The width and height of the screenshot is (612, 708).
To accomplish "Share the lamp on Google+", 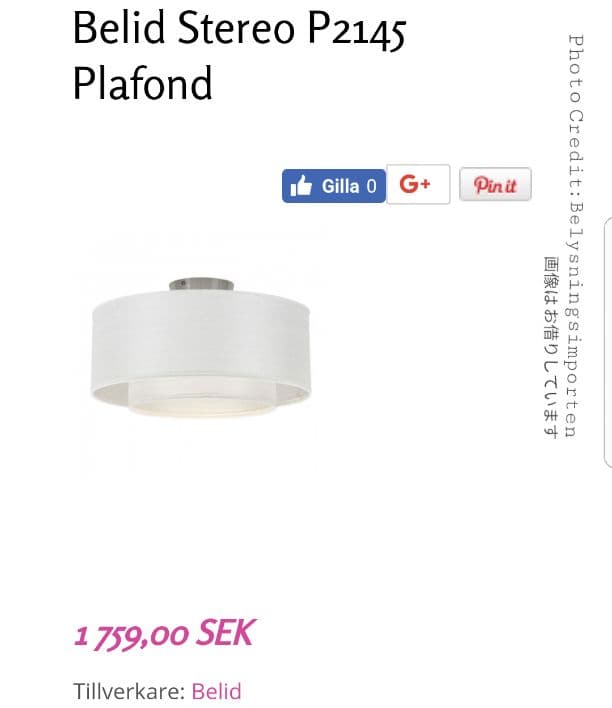I will coord(417,185).
